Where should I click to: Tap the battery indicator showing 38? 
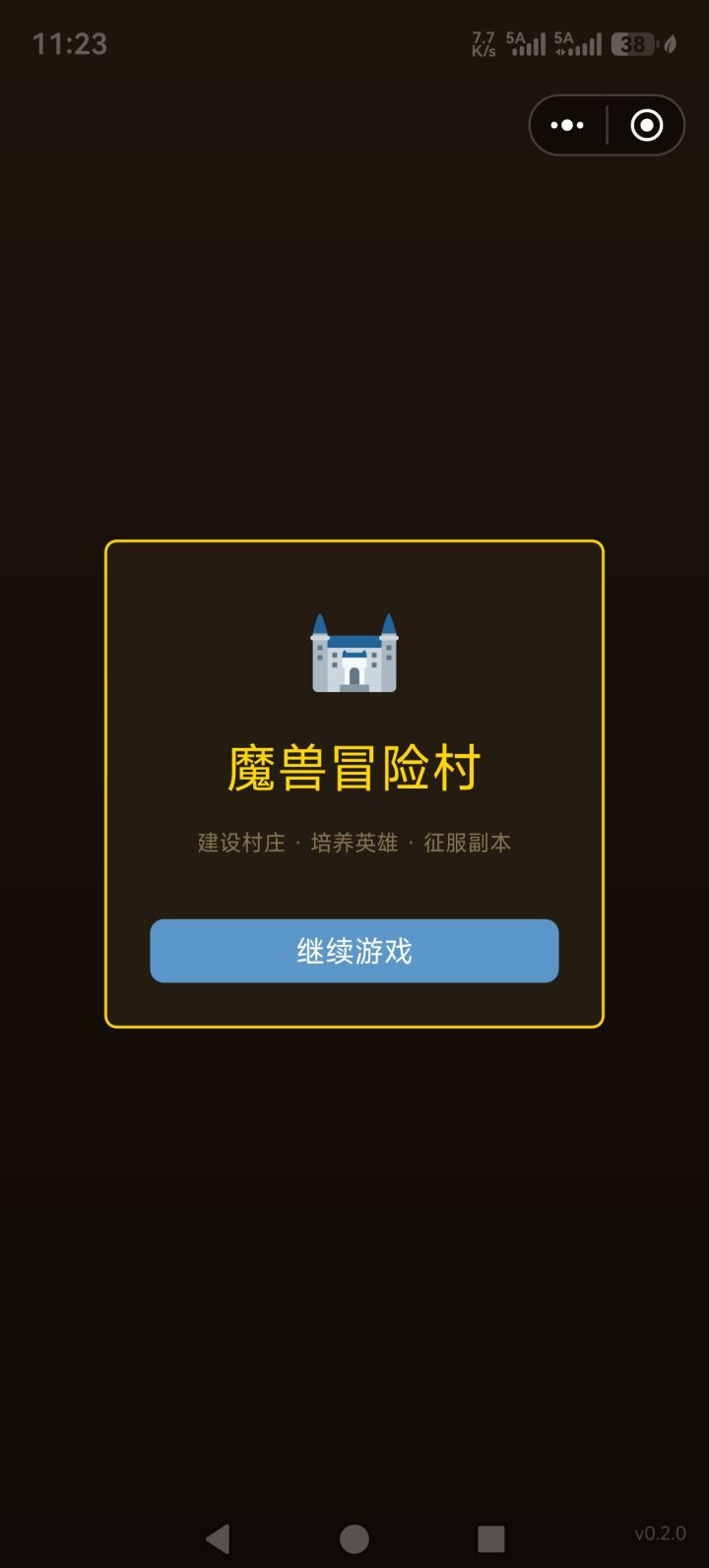[x=633, y=43]
